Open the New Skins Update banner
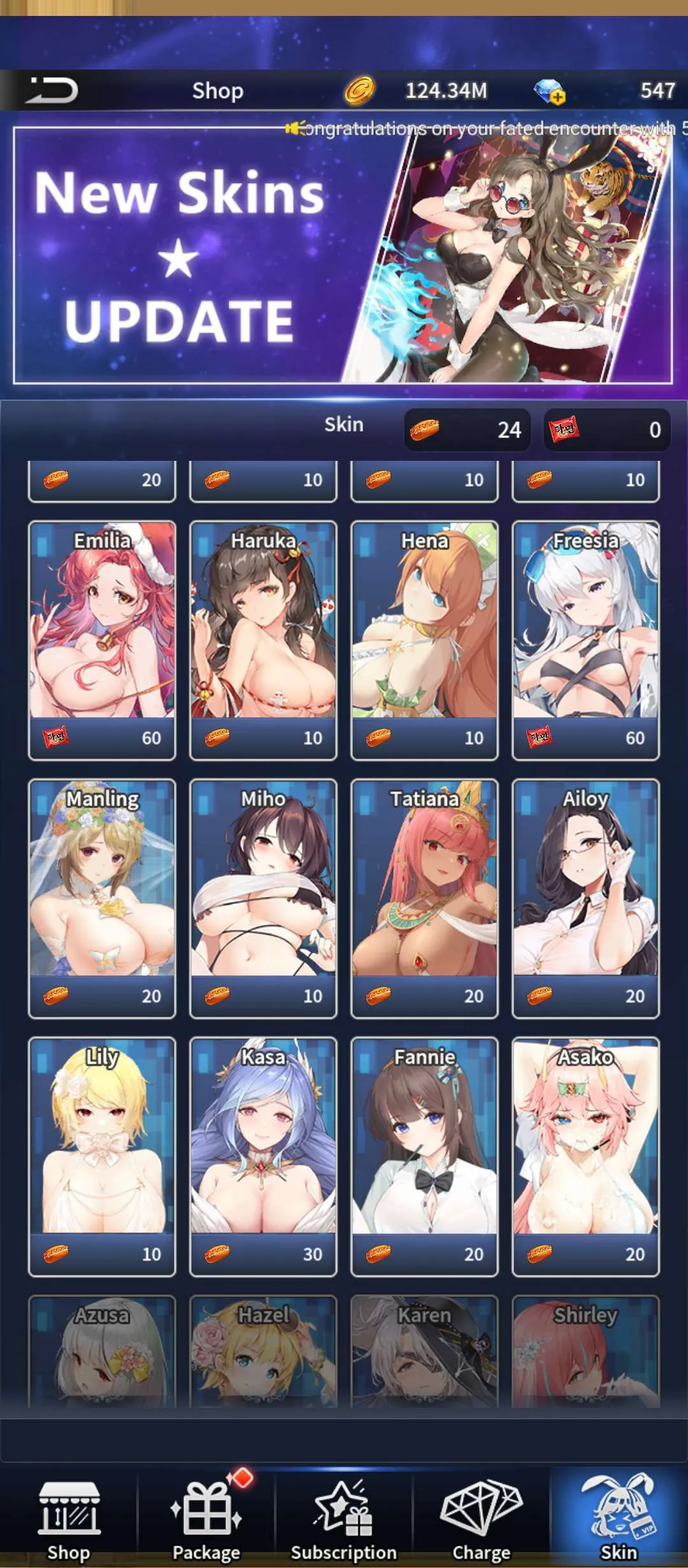The image size is (688, 1568). [x=343, y=255]
